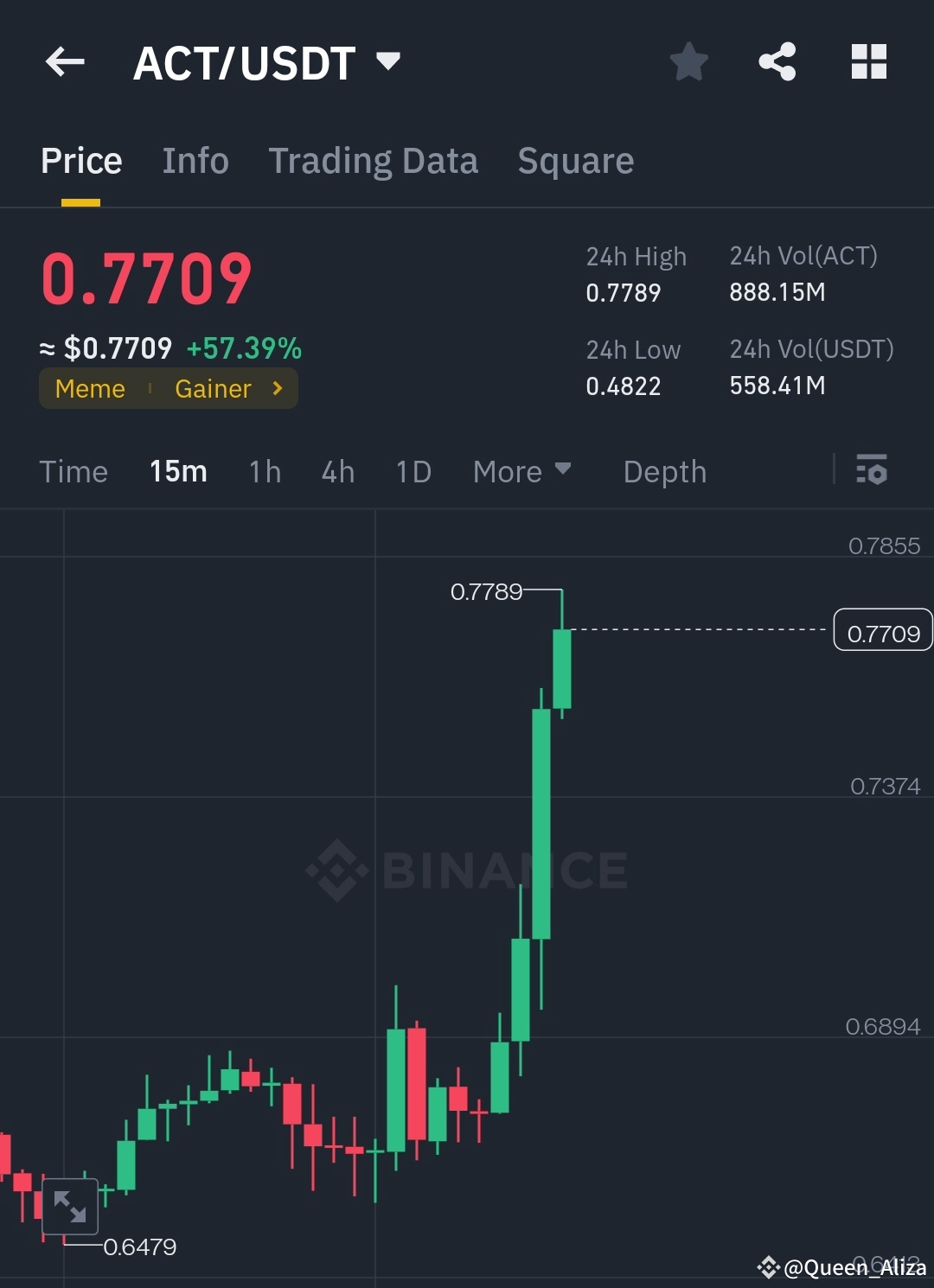Select the 4h timeframe
Image resolution: width=934 pixels, height=1288 pixels.
[337, 471]
